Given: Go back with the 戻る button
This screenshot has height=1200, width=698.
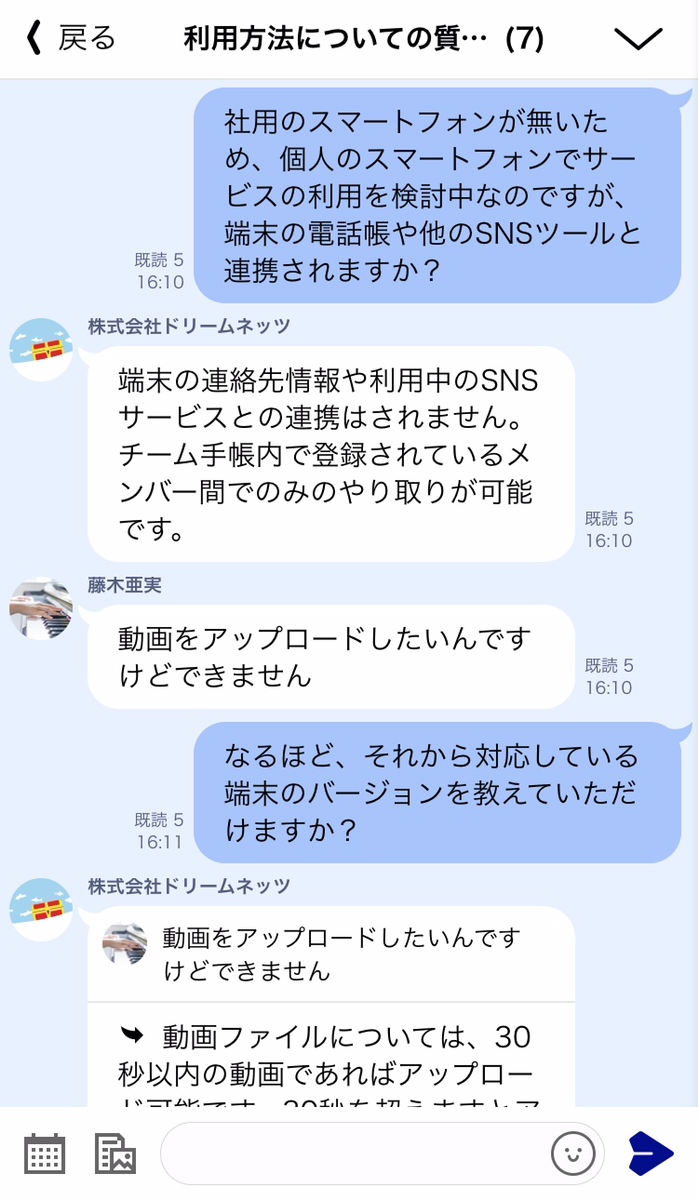Looking at the screenshot, I should 72,39.
